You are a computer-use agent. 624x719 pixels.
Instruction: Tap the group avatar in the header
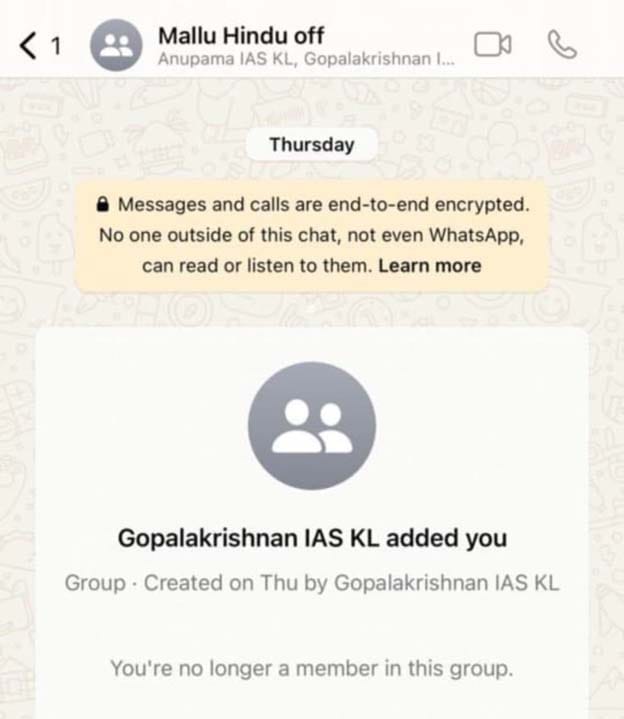point(117,45)
